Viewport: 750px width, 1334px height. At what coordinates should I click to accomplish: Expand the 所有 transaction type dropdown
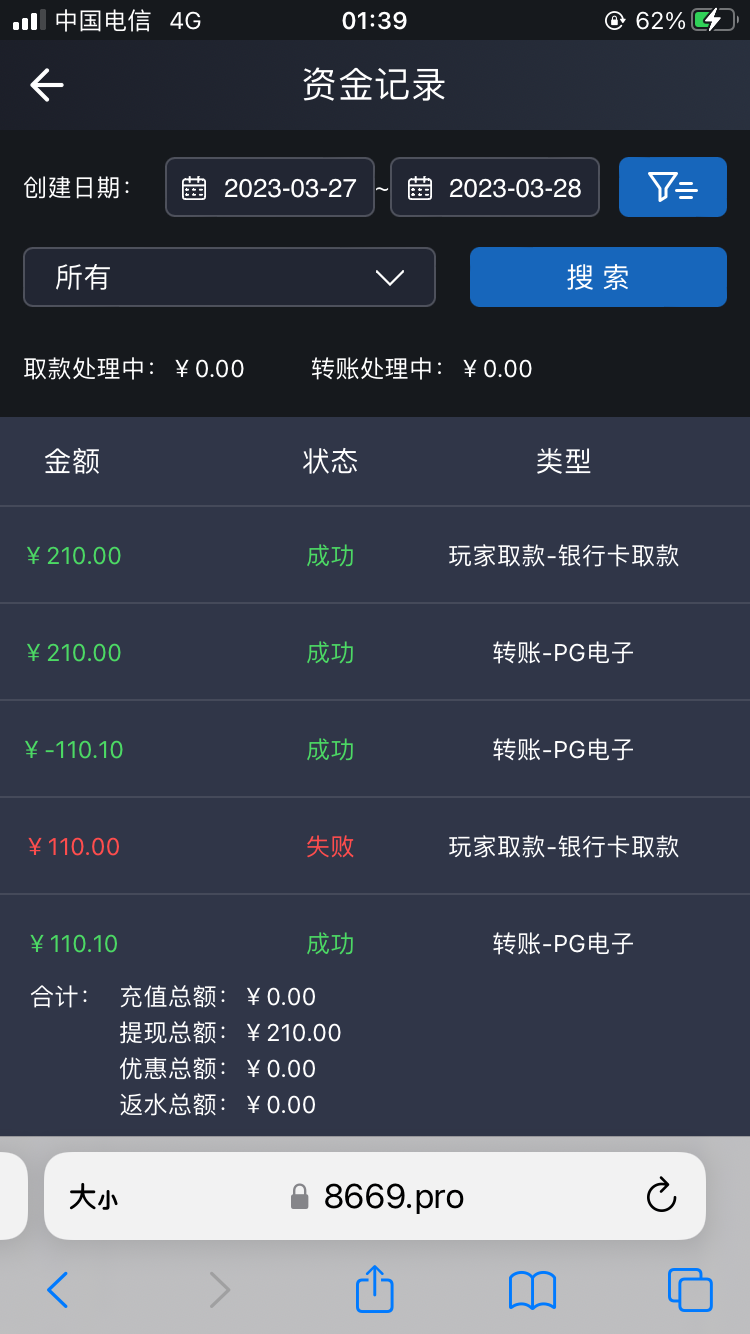tap(229, 277)
